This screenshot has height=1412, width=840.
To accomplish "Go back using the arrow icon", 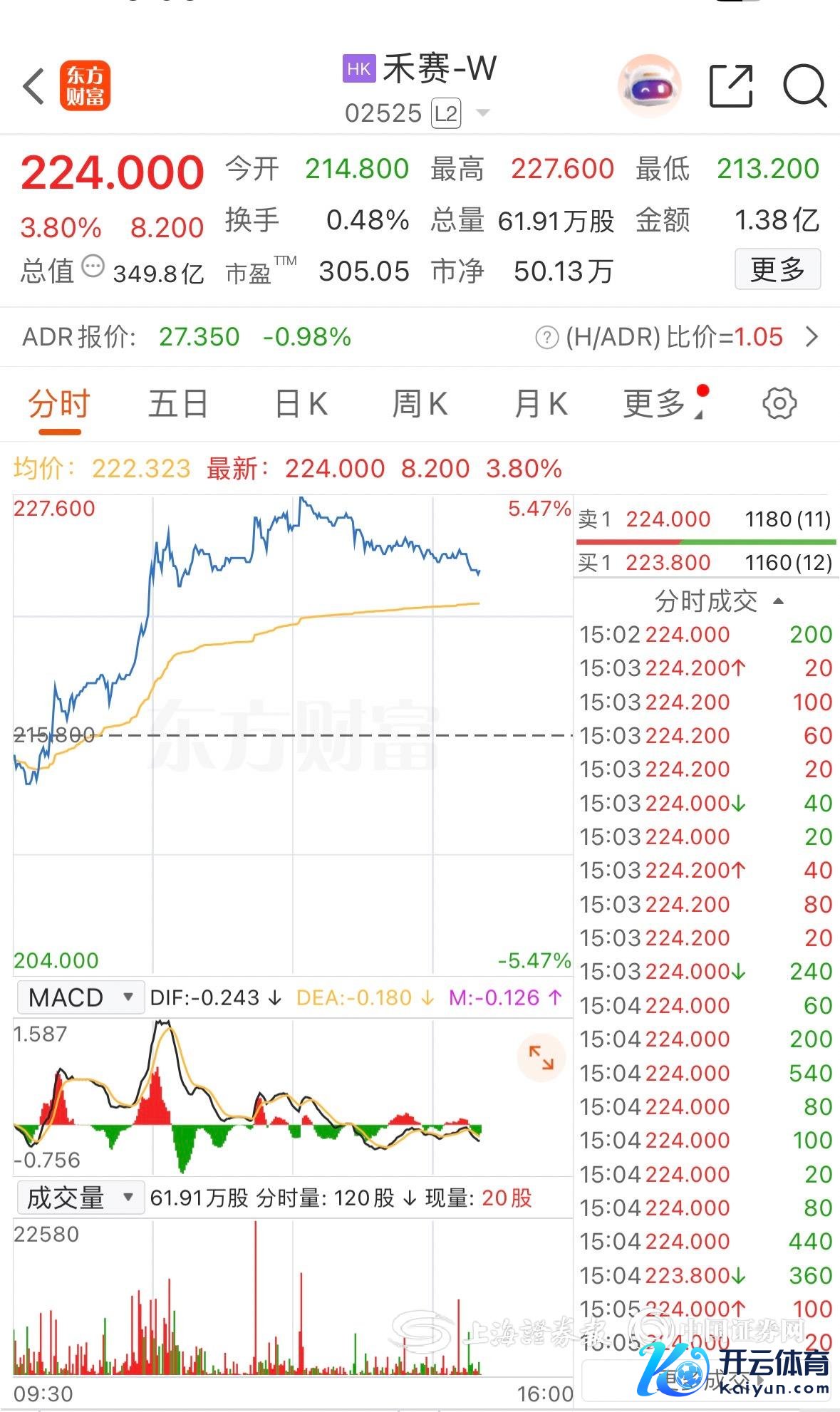I will [33, 87].
